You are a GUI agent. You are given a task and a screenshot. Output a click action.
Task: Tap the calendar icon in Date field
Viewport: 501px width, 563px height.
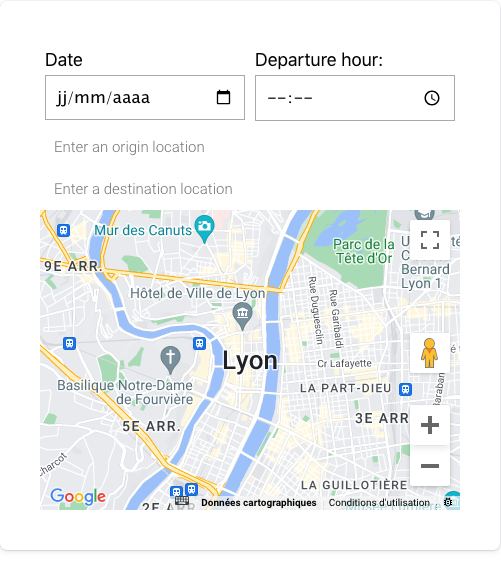(x=223, y=97)
